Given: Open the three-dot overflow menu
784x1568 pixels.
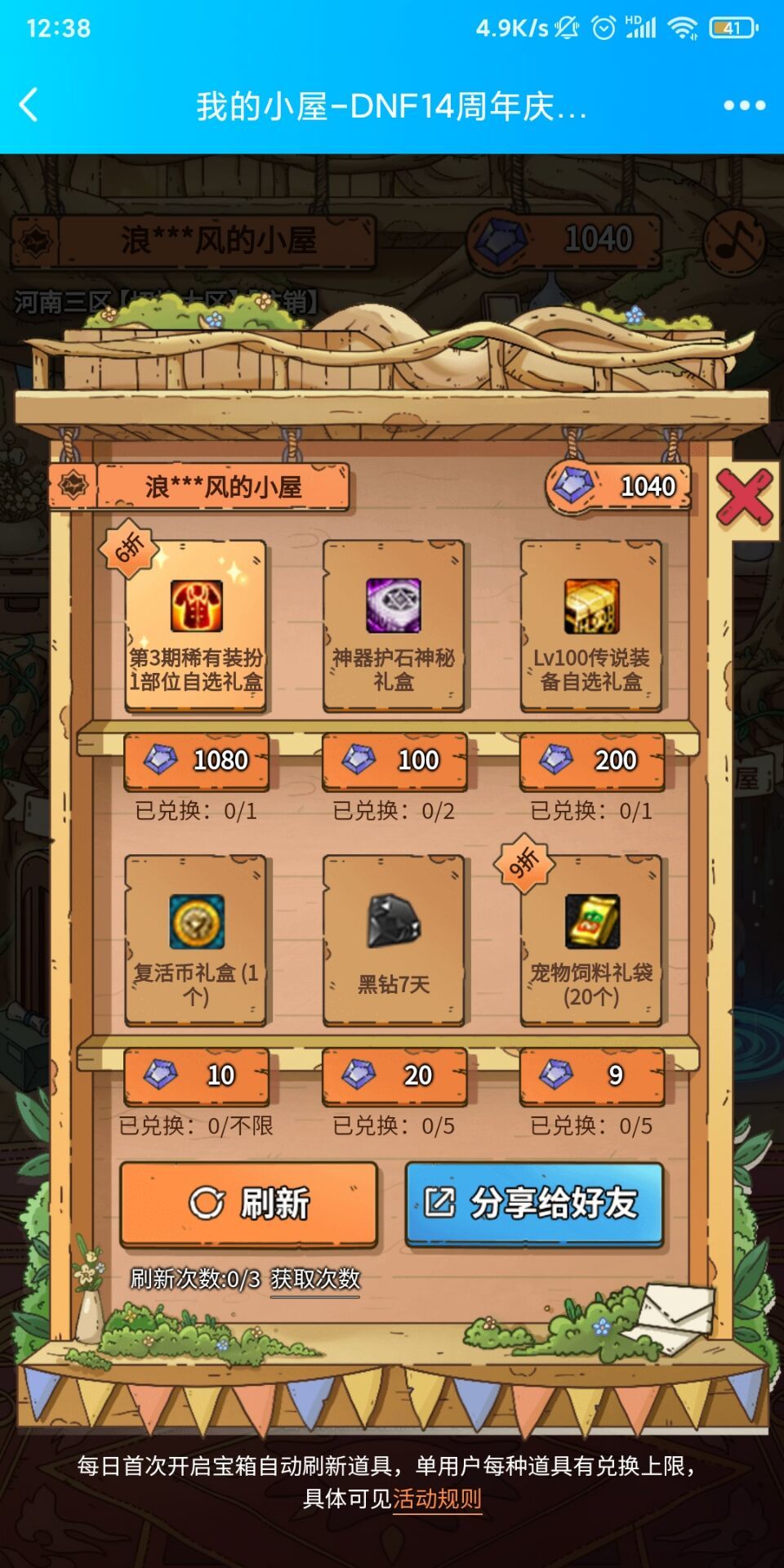Looking at the screenshot, I should 744,105.
